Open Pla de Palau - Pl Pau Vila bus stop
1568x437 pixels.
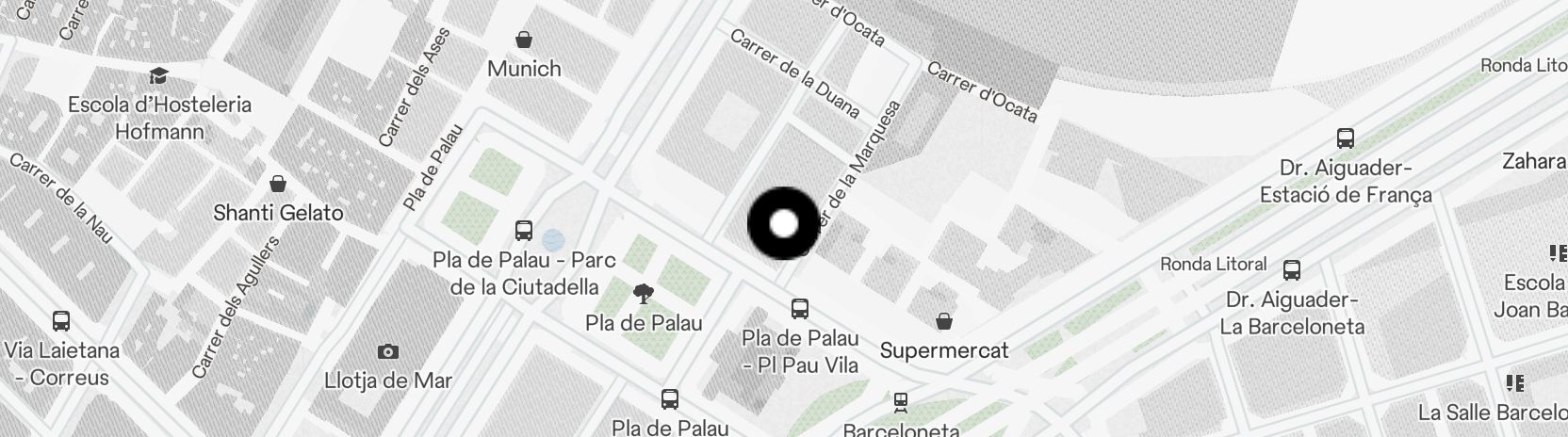click(x=800, y=308)
